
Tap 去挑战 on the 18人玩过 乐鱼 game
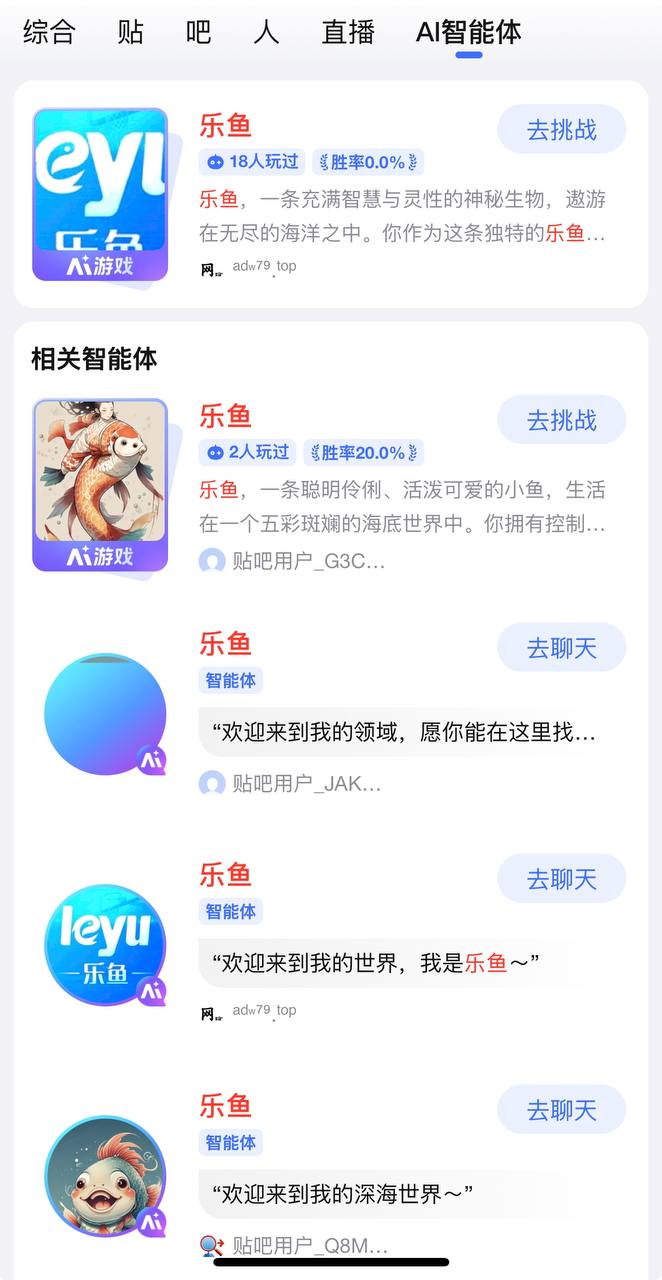click(x=561, y=130)
